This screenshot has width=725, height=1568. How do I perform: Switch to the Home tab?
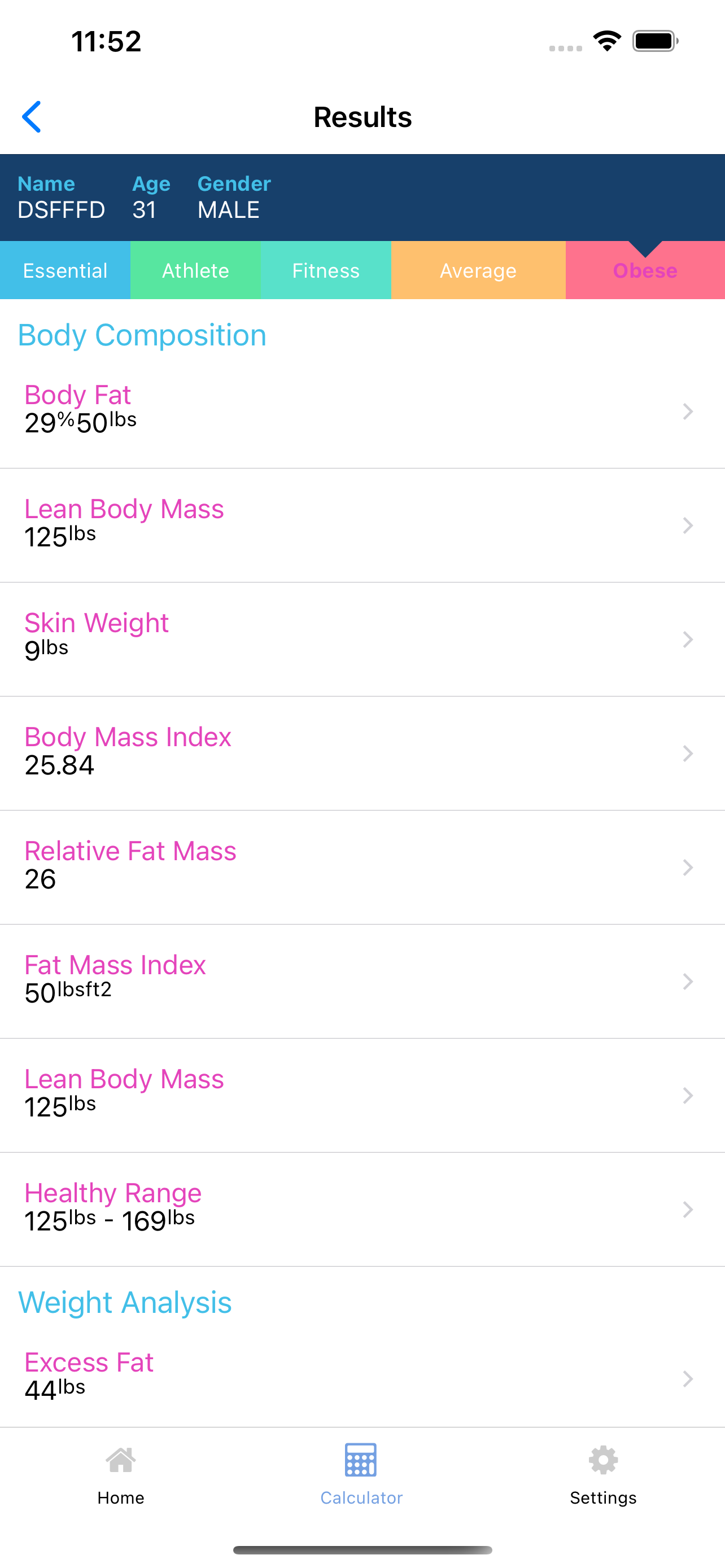pyautogui.click(x=120, y=1475)
